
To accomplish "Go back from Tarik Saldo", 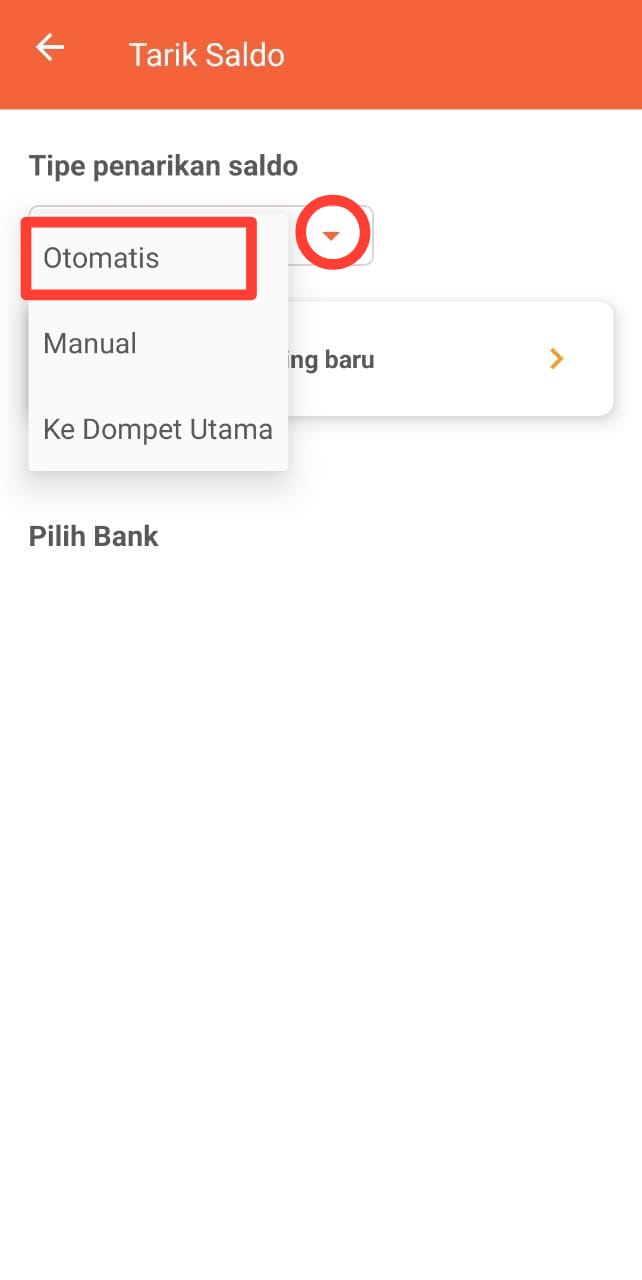I will point(49,48).
